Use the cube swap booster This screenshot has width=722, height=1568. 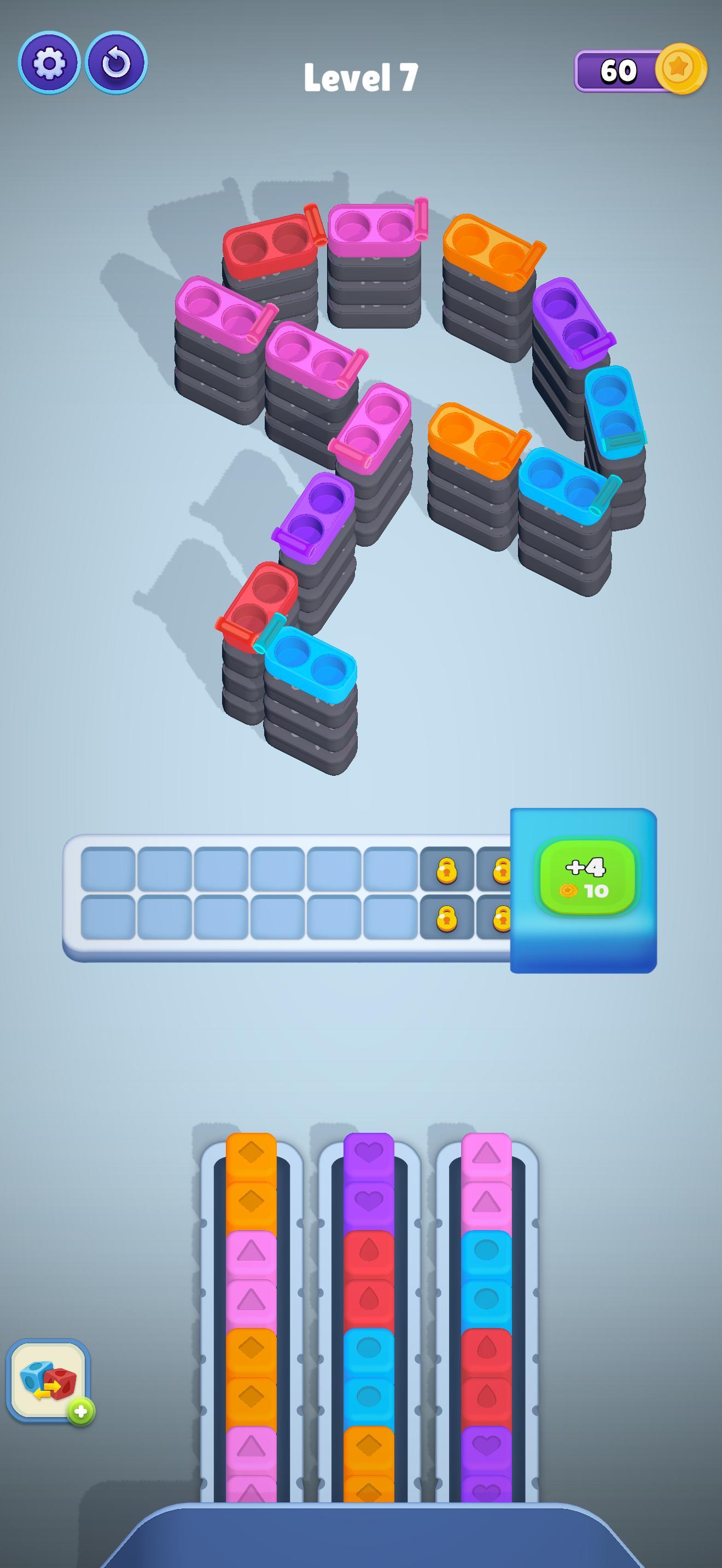[48, 1380]
